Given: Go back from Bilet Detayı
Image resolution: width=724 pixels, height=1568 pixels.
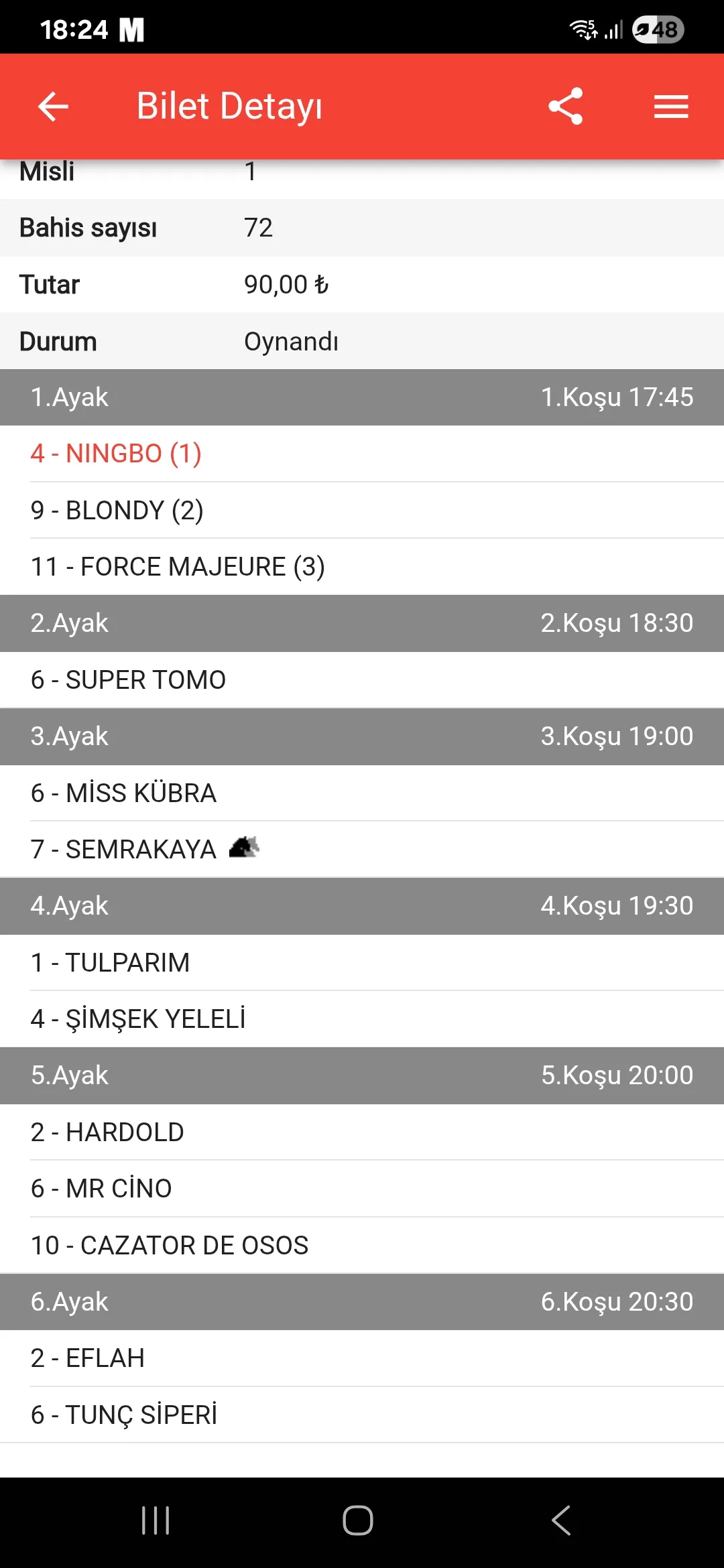Looking at the screenshot, I should tap(53, 107).
